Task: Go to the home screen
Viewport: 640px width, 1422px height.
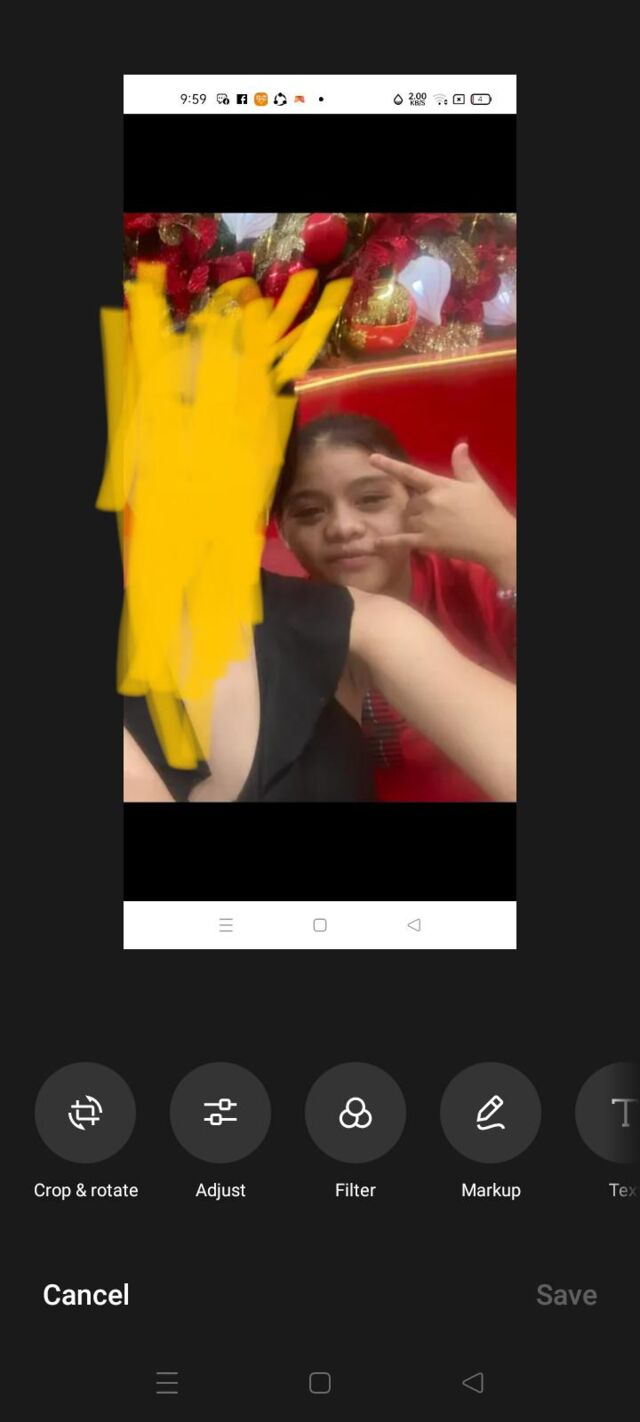Action: tap(320, 1382)
